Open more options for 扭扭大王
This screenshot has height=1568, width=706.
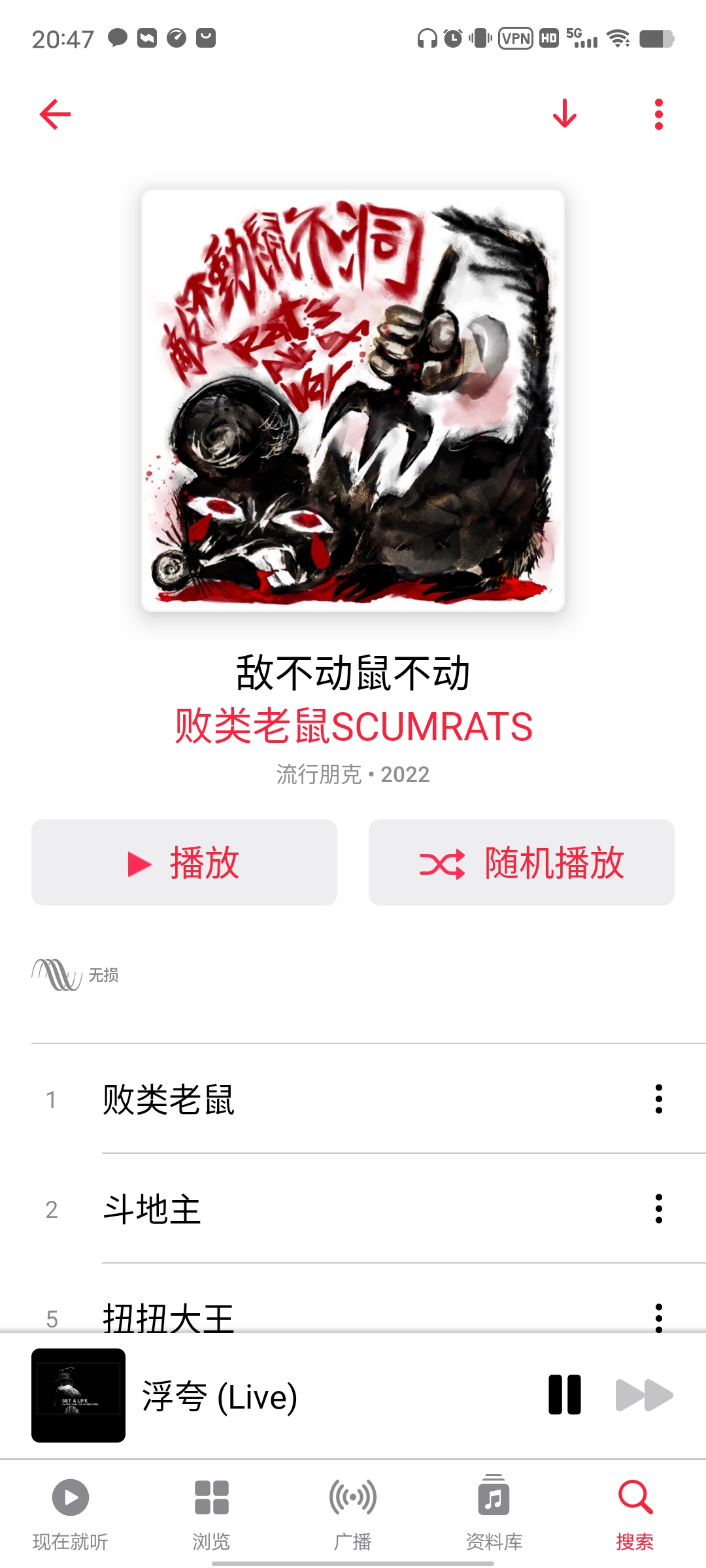tap(658, 1317)
